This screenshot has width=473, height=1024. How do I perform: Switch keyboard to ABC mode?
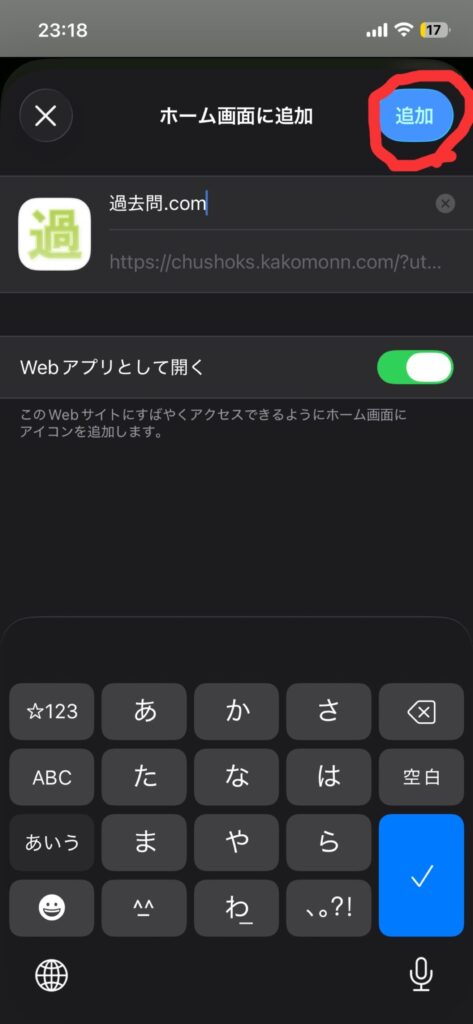pos(52,777)
